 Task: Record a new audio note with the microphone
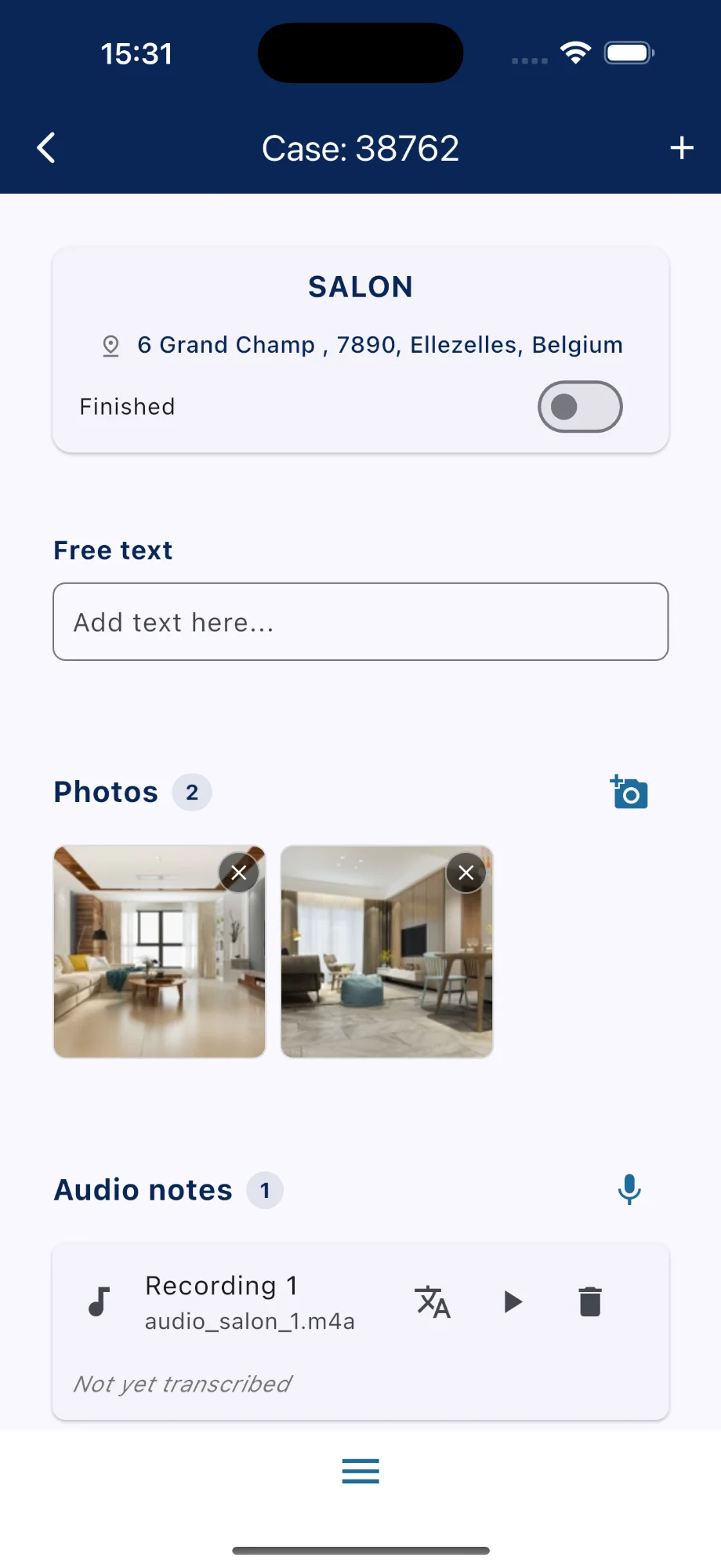(629, 1189)
